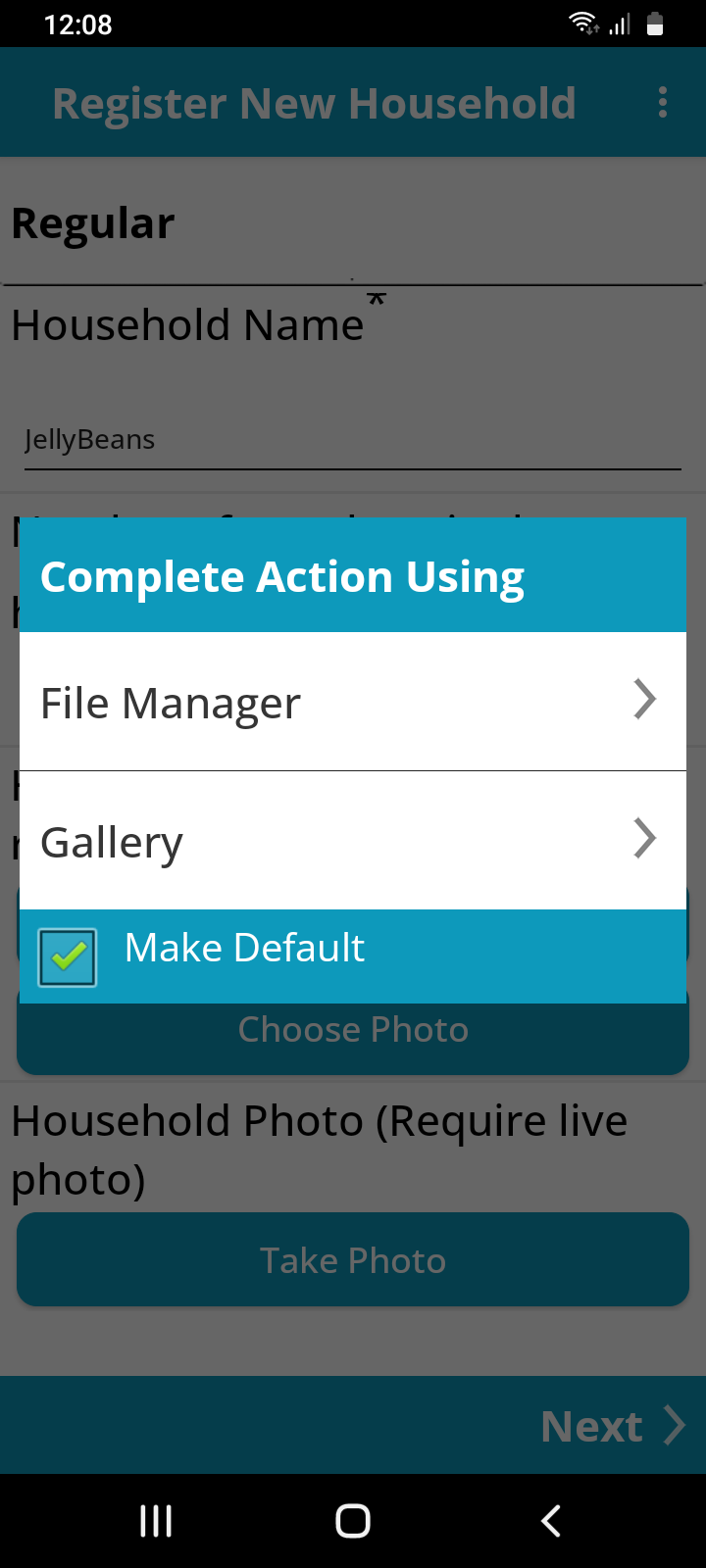Tap the Choose Photo button
This screenshot has height=1568, width=706.
353,1031
